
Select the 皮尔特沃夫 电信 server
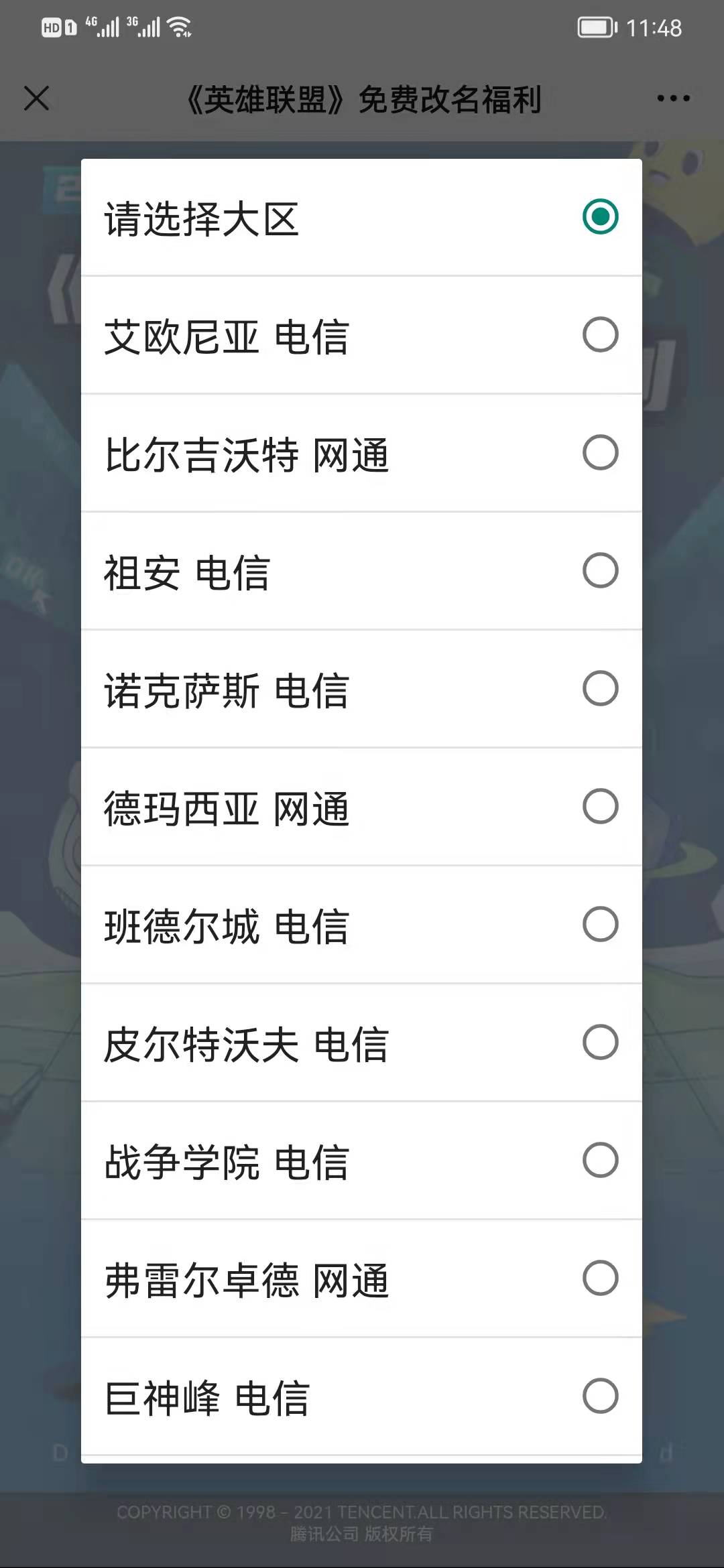[x=362, y=1042]
